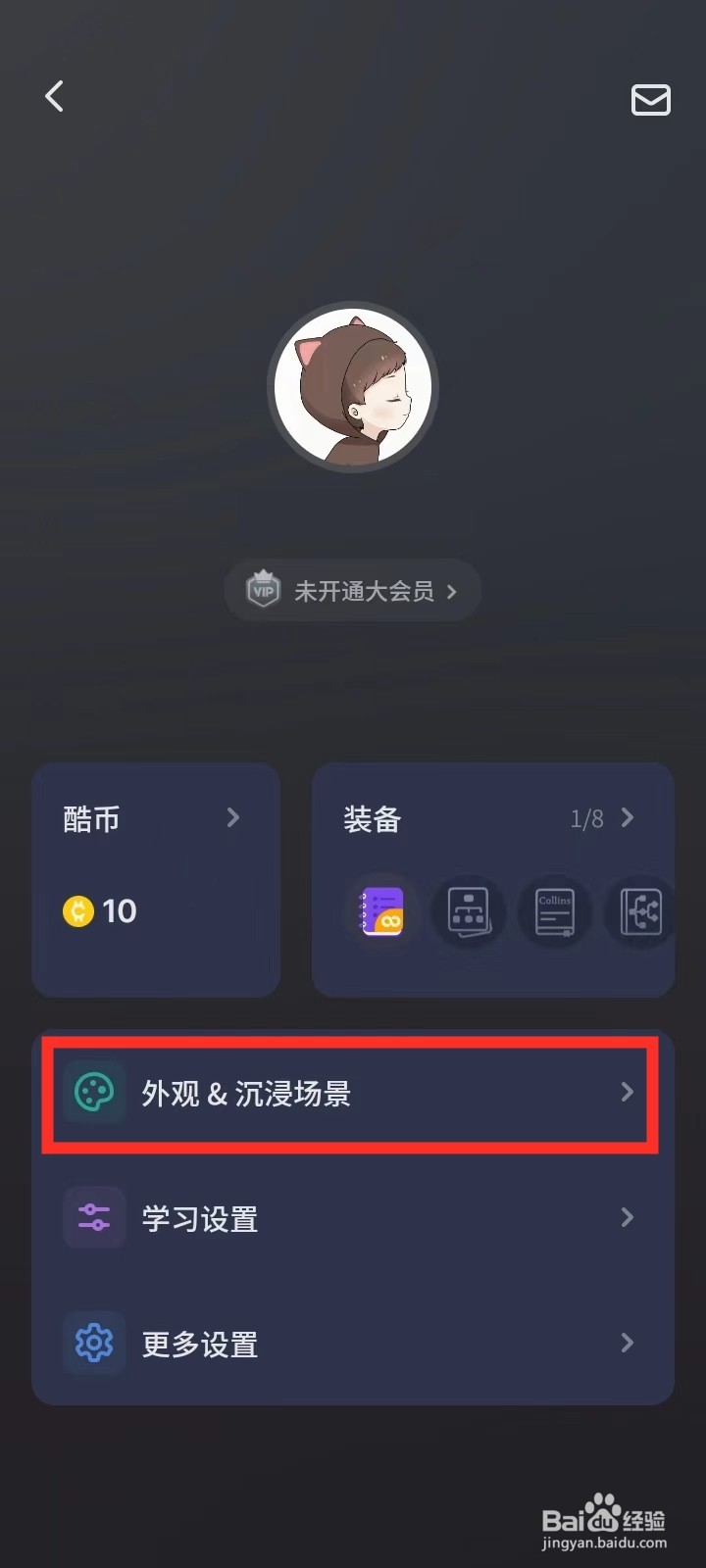Open 外观 & 沉浸场景 with its right chevron
Image resolution: width=706 pixels, height=1568 pixels.
(x=628, y=1092)
